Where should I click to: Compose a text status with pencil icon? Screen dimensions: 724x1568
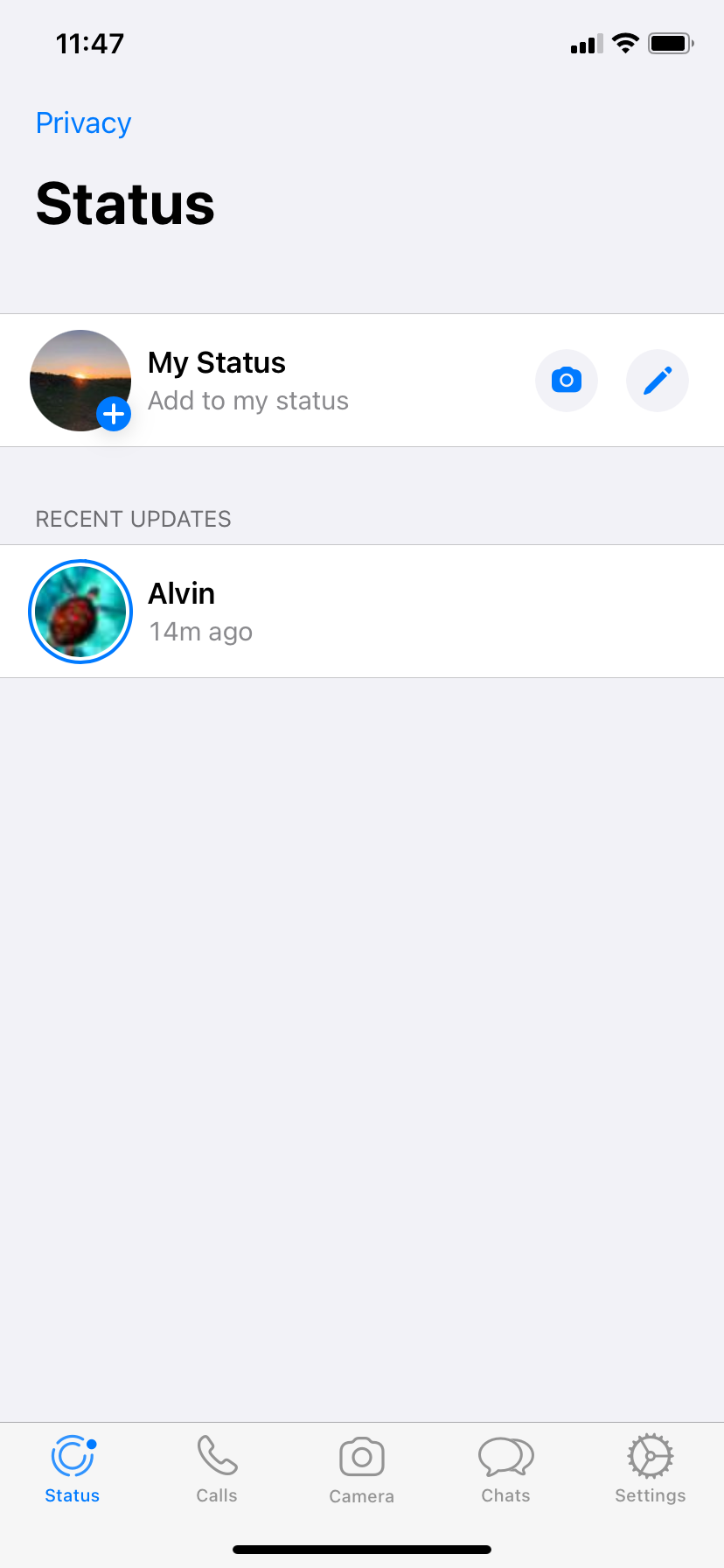click(658, 381)
